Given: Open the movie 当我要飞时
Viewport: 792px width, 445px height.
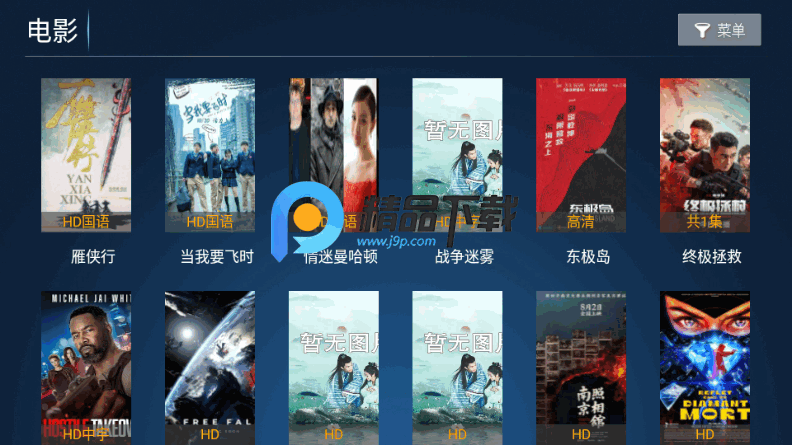Looking at the screenshot, I should (210, 156).
